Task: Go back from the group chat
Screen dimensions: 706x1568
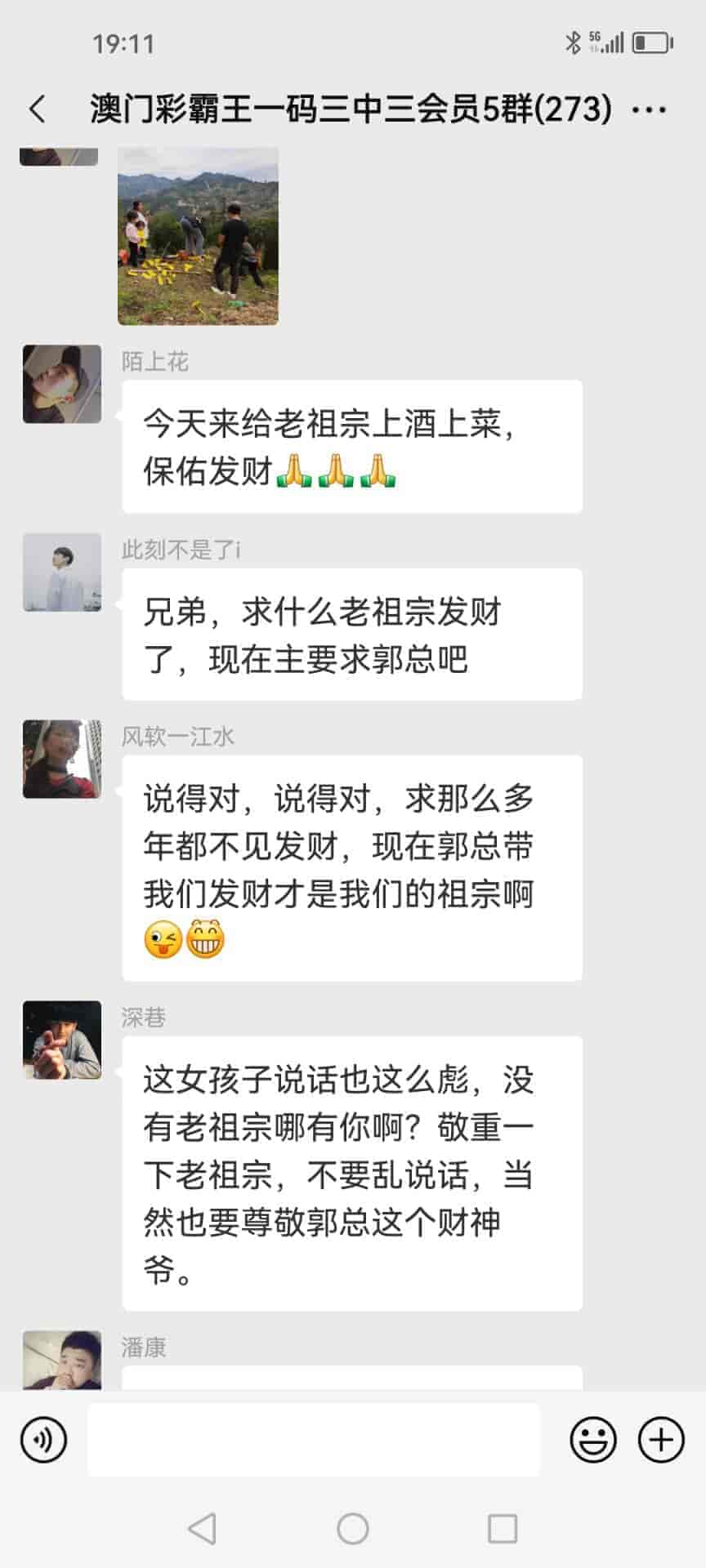Action: click(x=38, y=109)
